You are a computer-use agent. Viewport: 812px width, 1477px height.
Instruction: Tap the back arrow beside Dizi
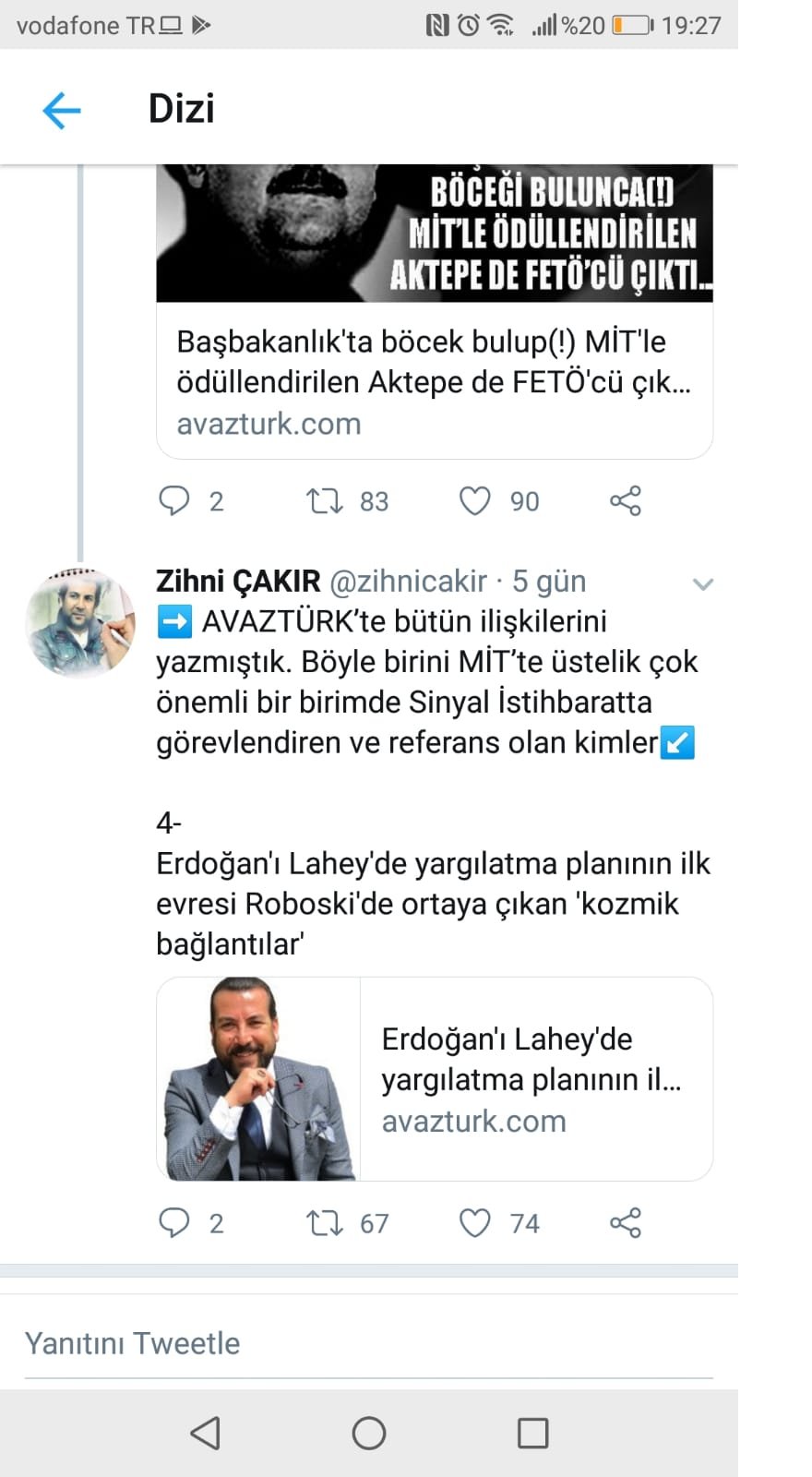click(x=61, y=109)
